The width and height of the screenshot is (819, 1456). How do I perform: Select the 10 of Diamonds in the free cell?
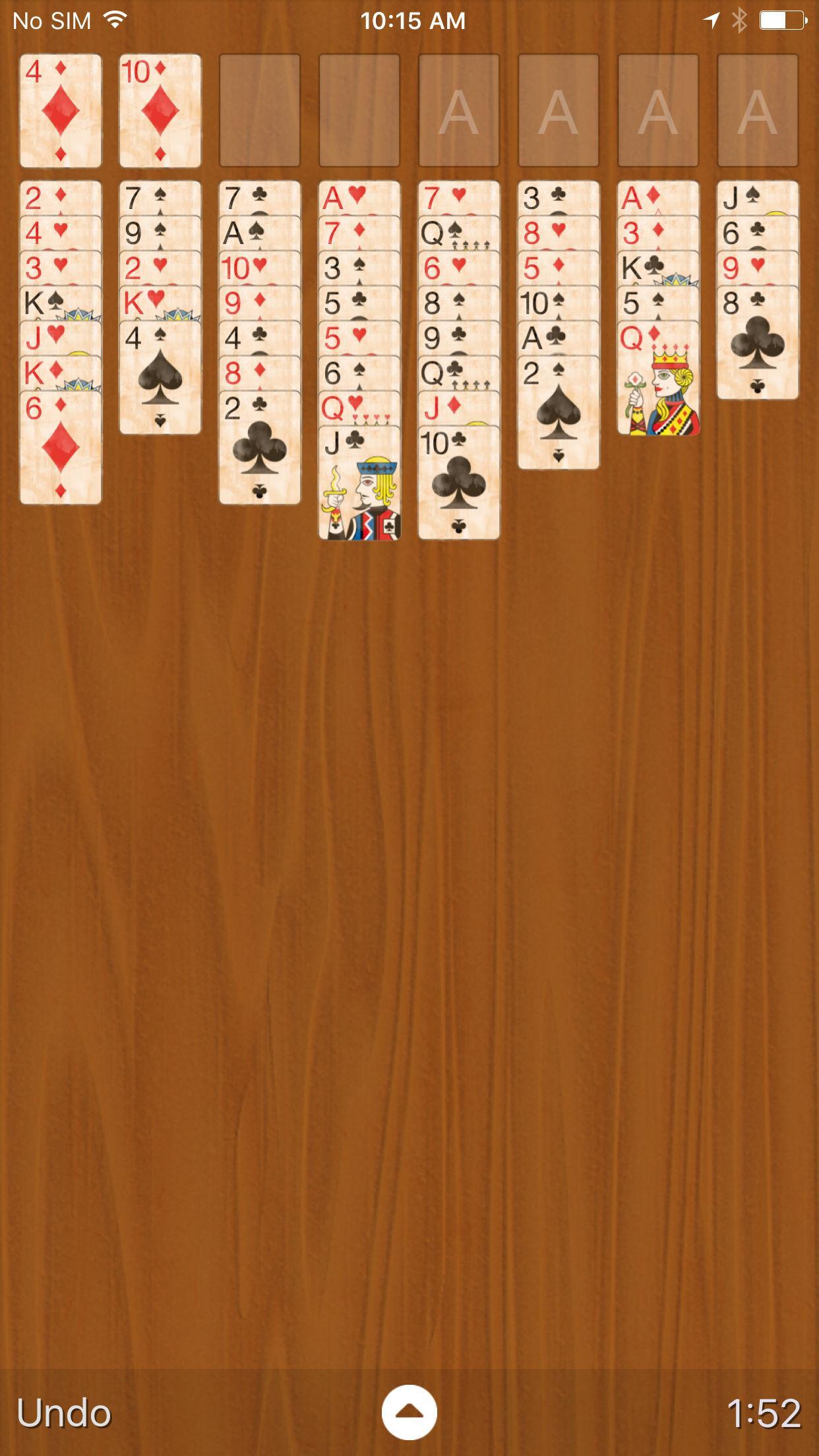tap(159, 109)
